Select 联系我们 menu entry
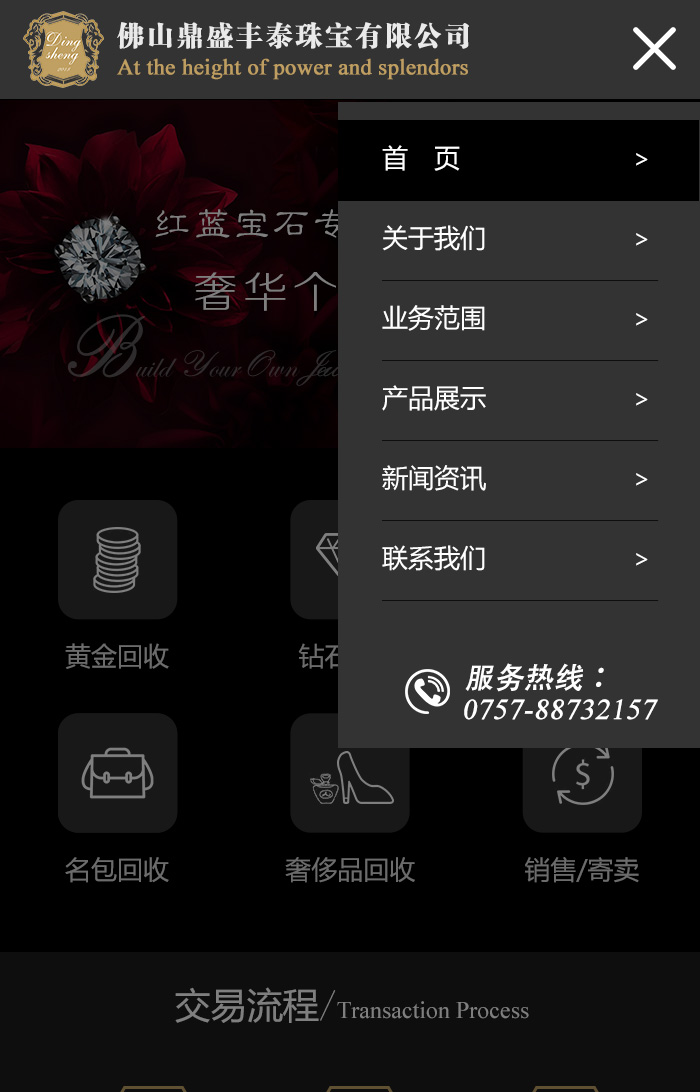The height and width of the screenshot is (1092, 700). (x=518, y=560)
